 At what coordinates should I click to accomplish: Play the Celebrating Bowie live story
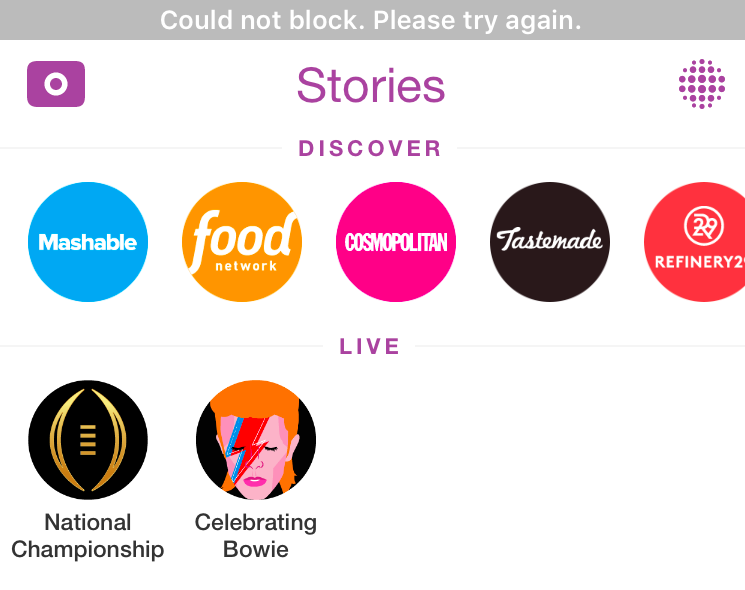(256, 440)
